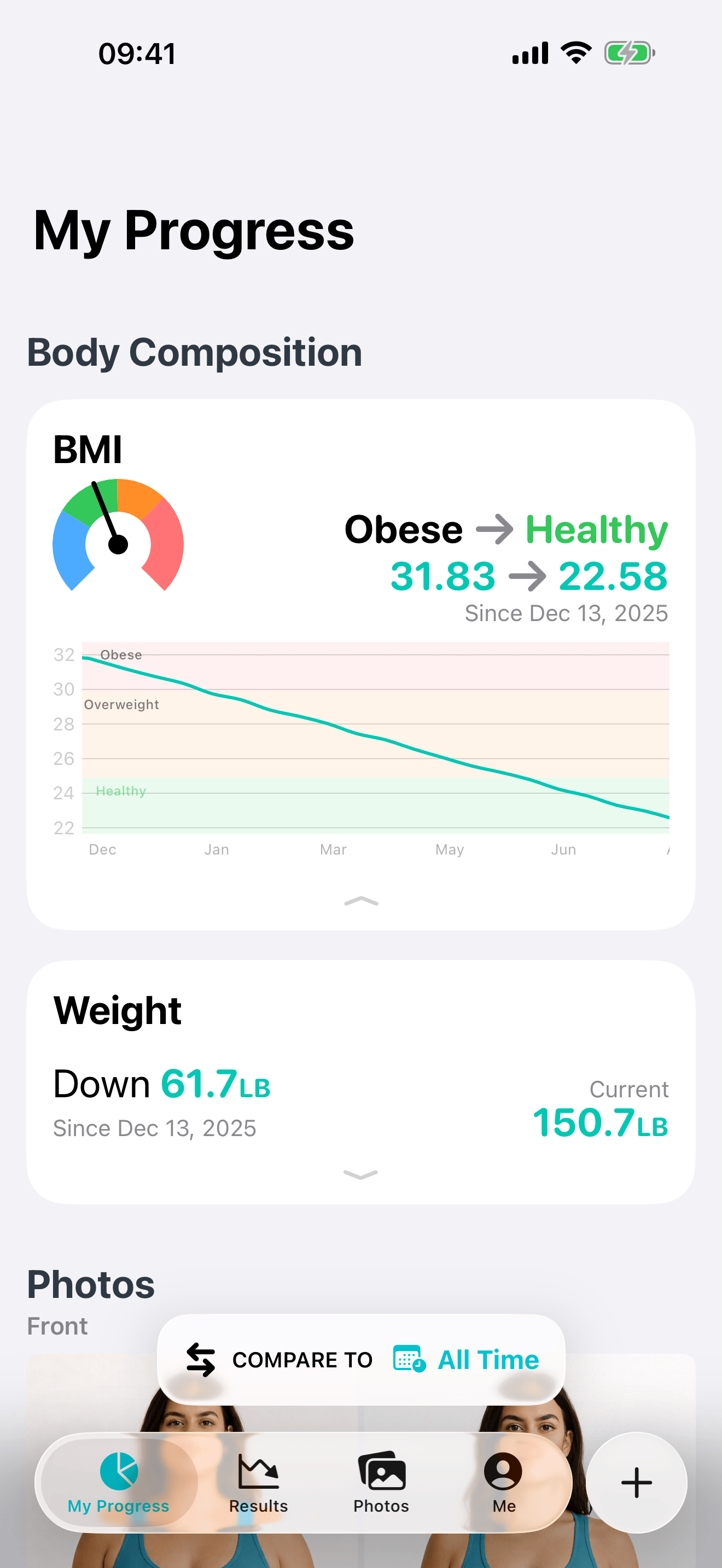Add a new entry with plus button
Image resolution: width=722 pixels, height=1568 pixels.
636,1482
